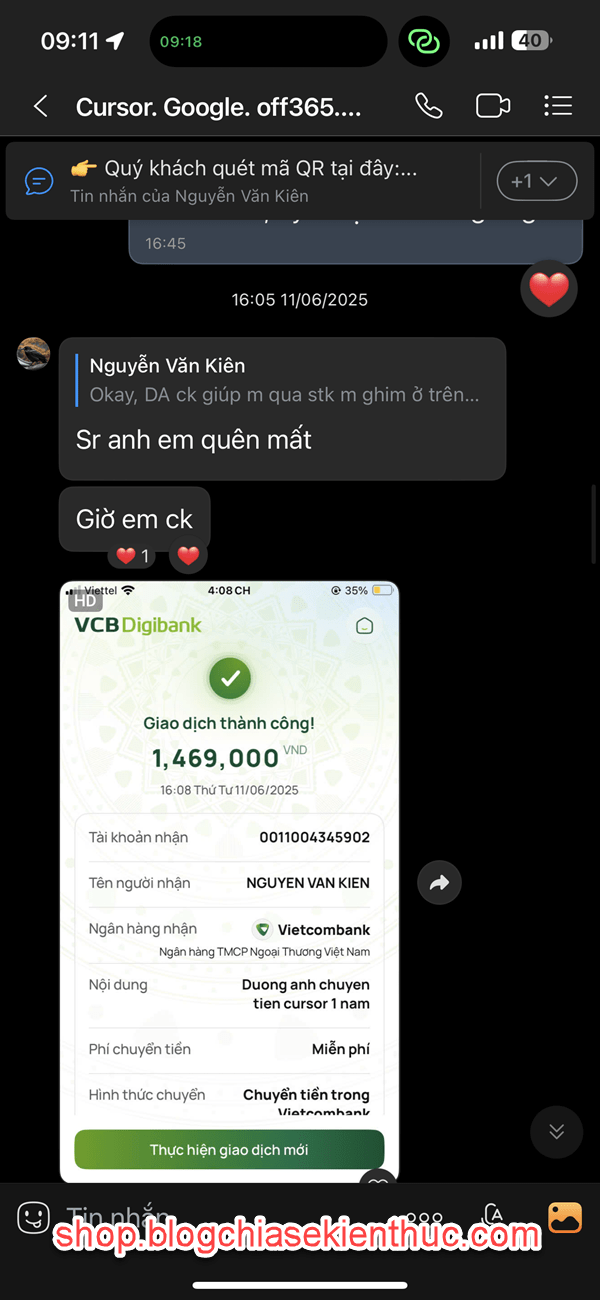Start a video call
This screenshot has height=1300, width=600.
coord(493,105)
